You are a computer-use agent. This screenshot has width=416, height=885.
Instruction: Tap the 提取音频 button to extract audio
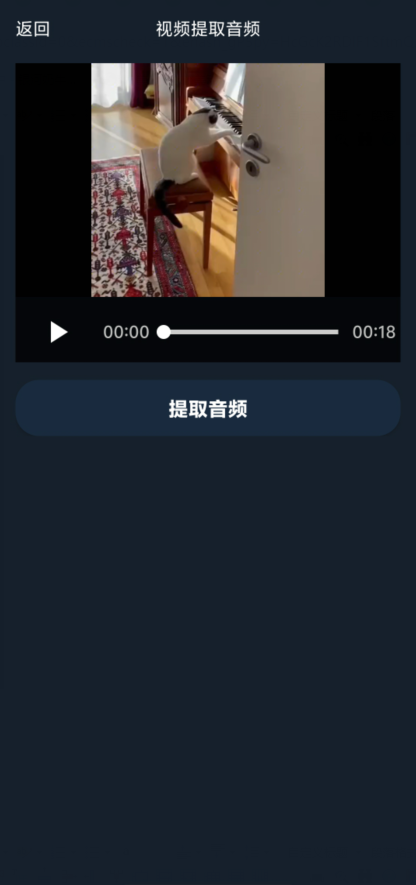click(x=208, y=408)
